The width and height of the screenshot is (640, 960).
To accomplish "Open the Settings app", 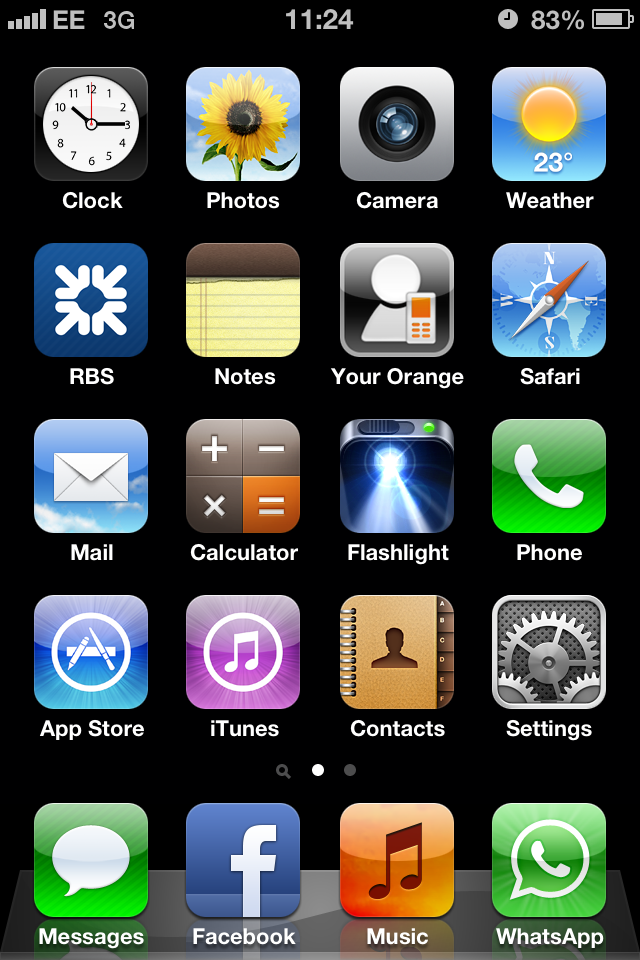I will (x=549, y=652).
